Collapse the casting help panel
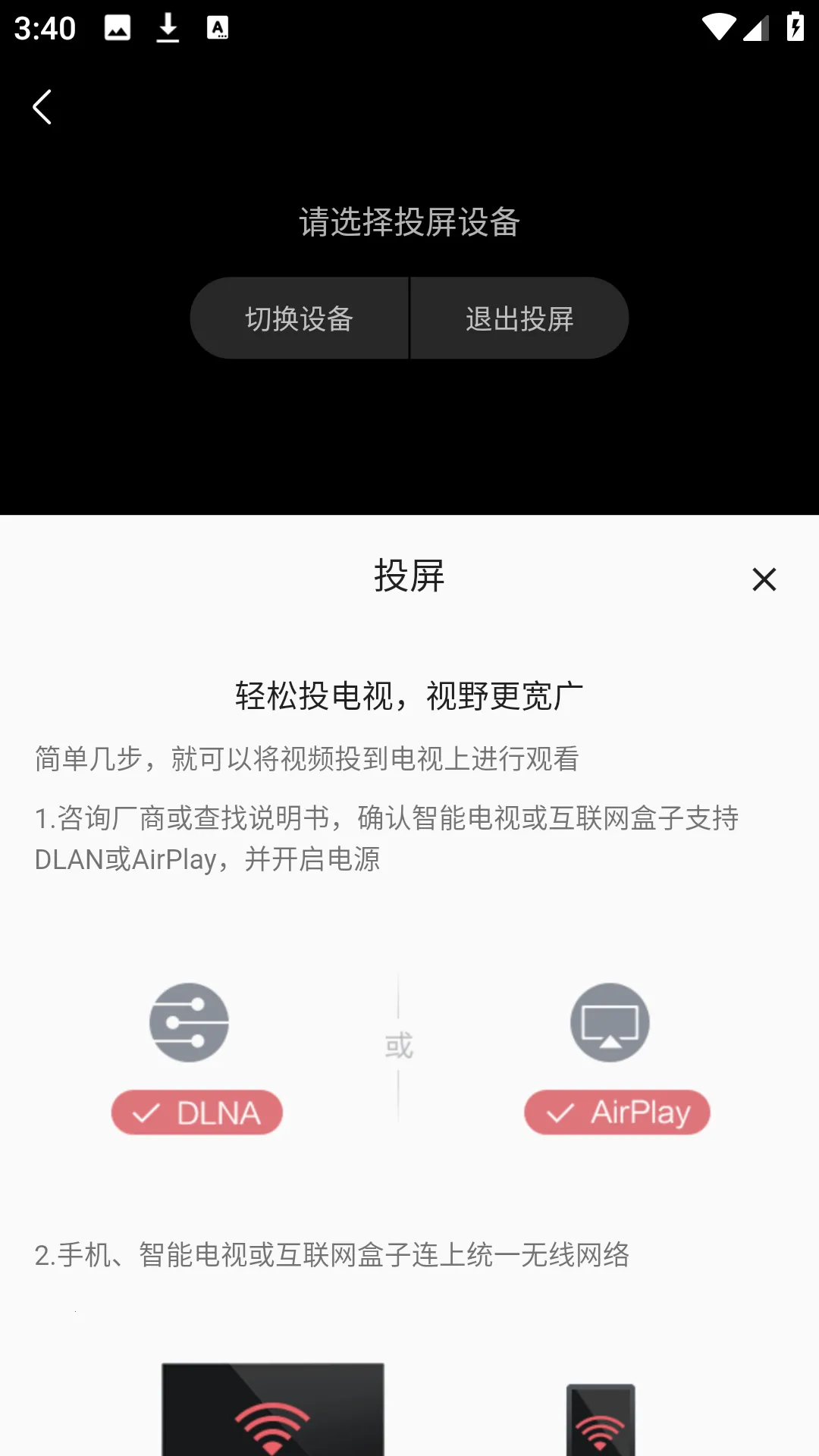This screenshot has width=819, height=1456. click(764, 579)
